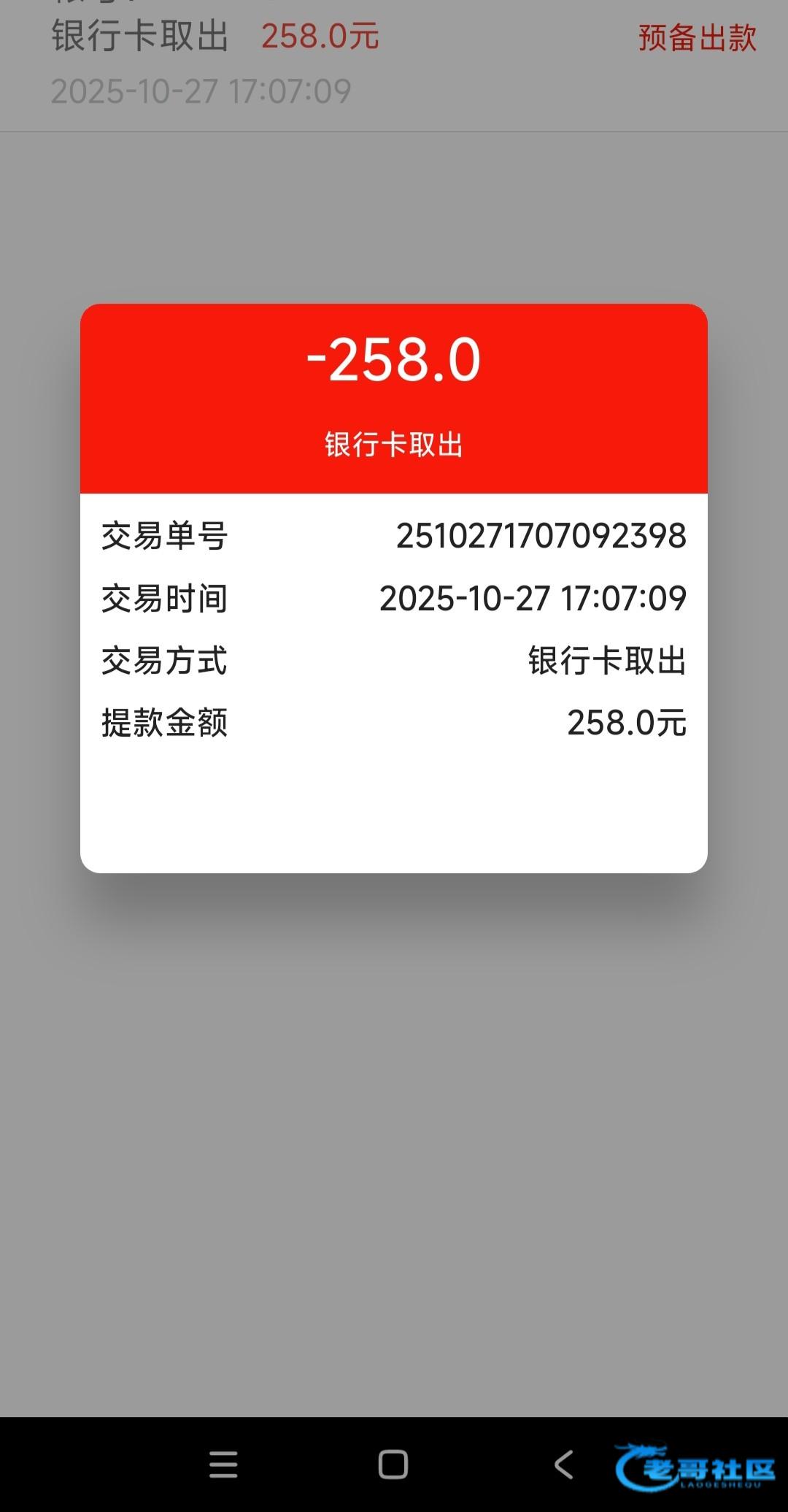Viewport: 788px width, 1512px height.
Task: Go back using the navigation bar arrow
Action: [563, 1465]
